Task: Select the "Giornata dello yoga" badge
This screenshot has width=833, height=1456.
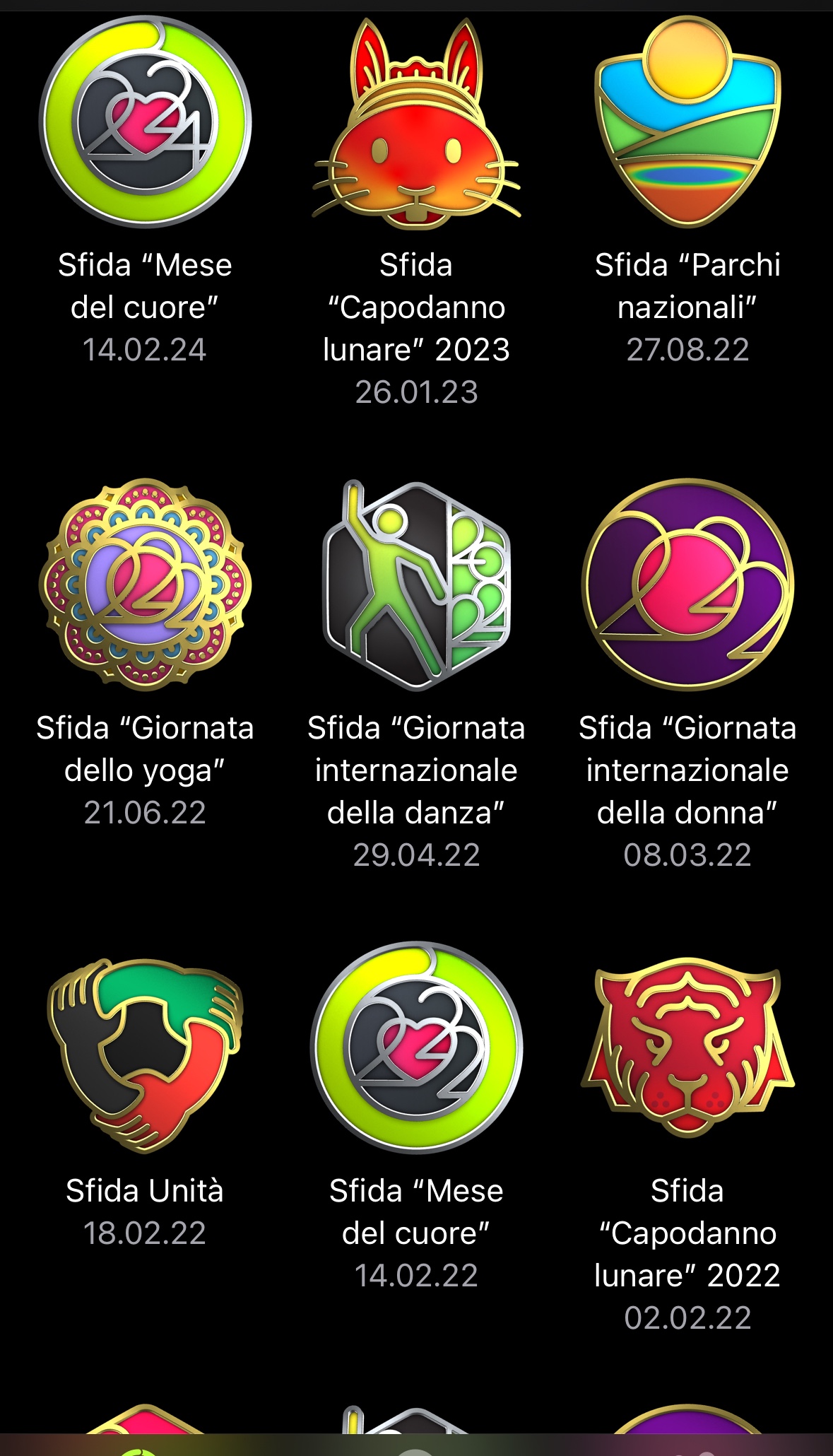Action: point(145,585)
